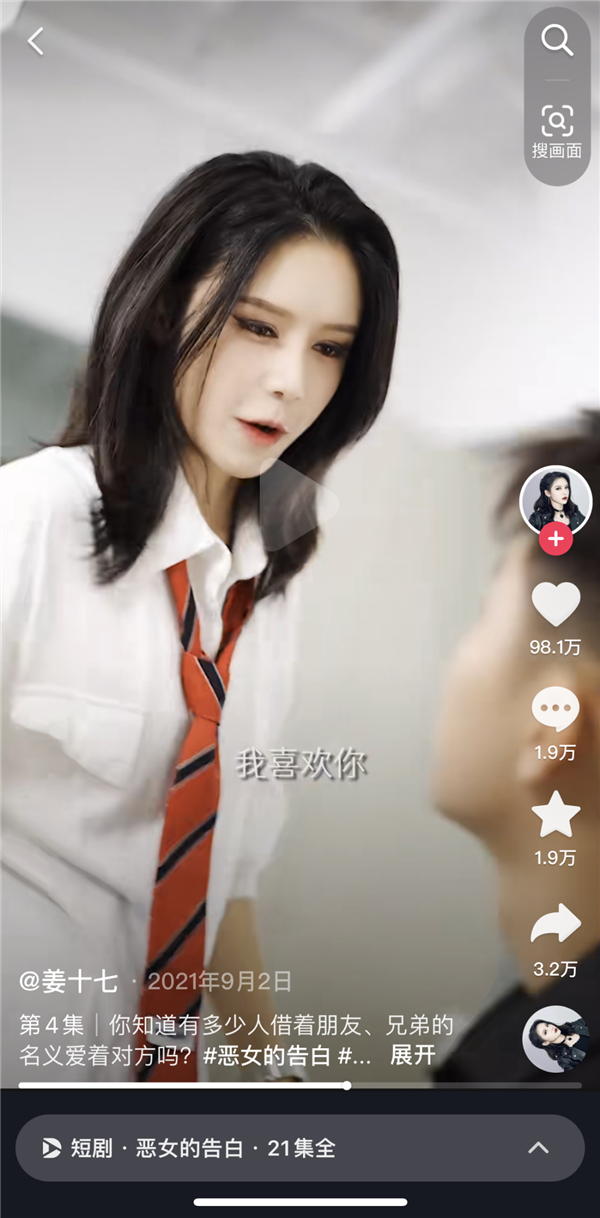
Task: Open the 短剧·恶女的告白 episode list bar
Action: coord(299,1148)
